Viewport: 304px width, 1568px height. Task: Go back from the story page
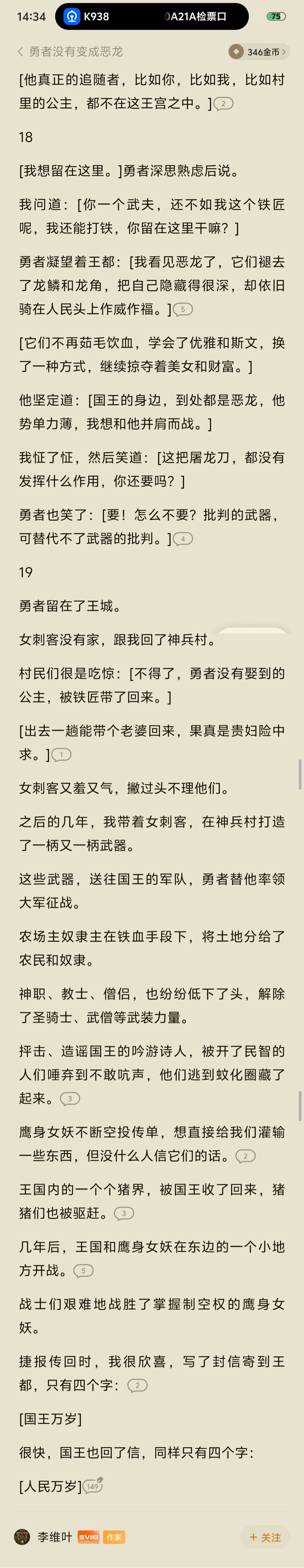[x=20, y=52]
